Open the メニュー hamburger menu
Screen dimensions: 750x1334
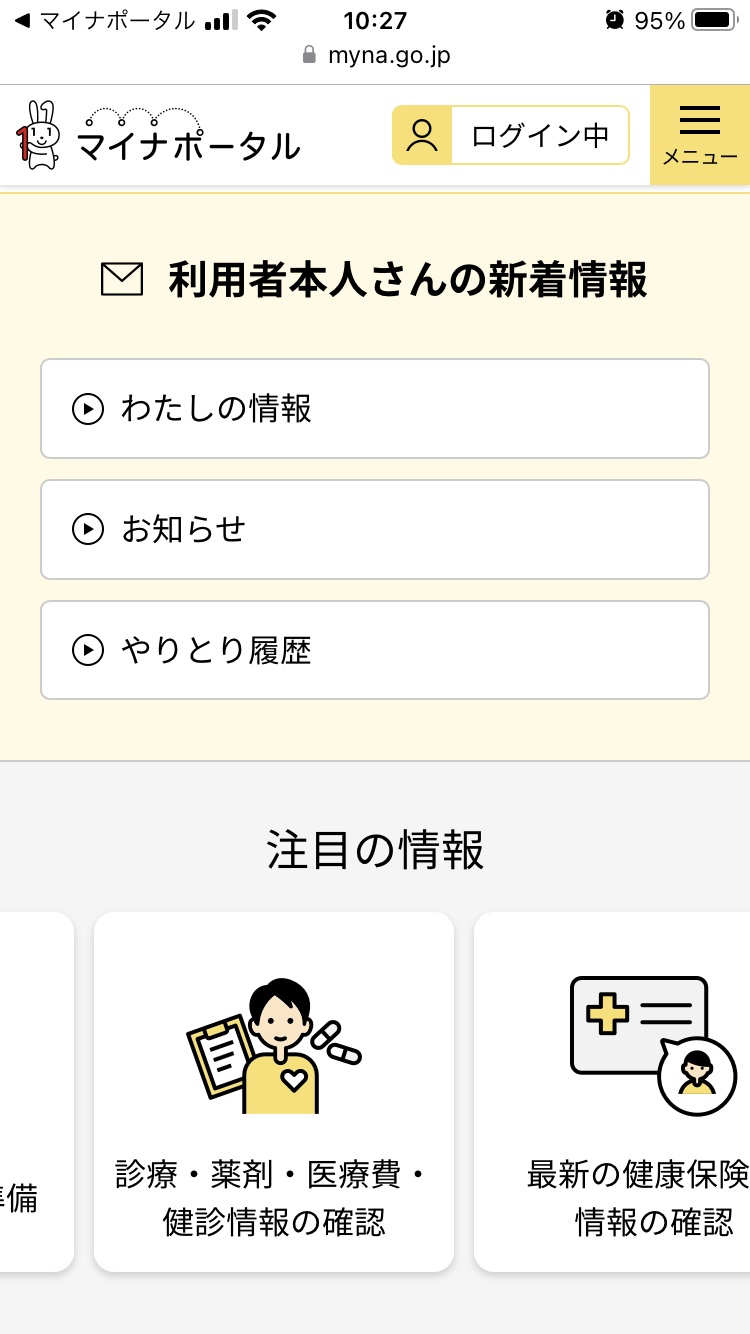click(700, 135)
